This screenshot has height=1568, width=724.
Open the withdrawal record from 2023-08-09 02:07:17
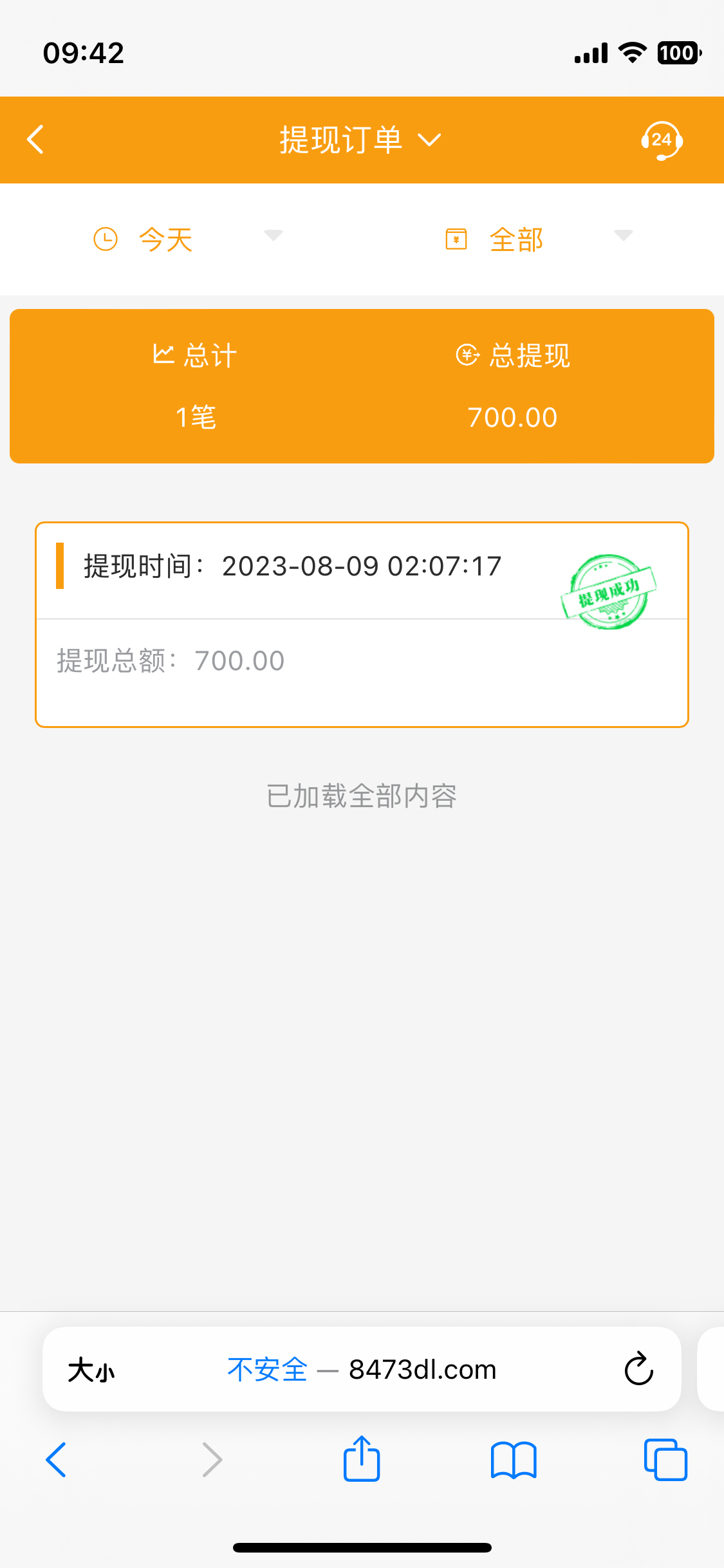pyautogui.click(x=362, y=624)
